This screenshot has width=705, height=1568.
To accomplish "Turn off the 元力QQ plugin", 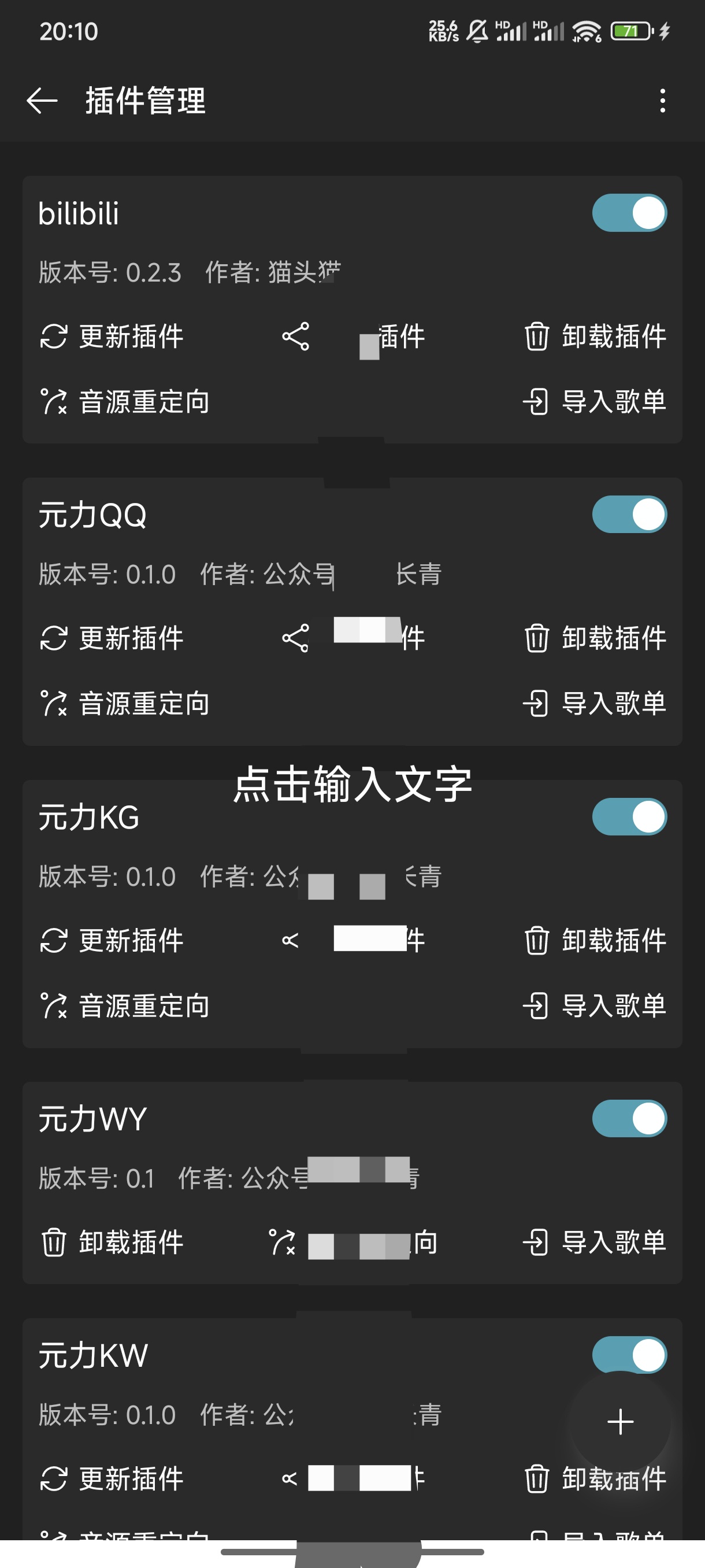I will (x=629, y=515).
